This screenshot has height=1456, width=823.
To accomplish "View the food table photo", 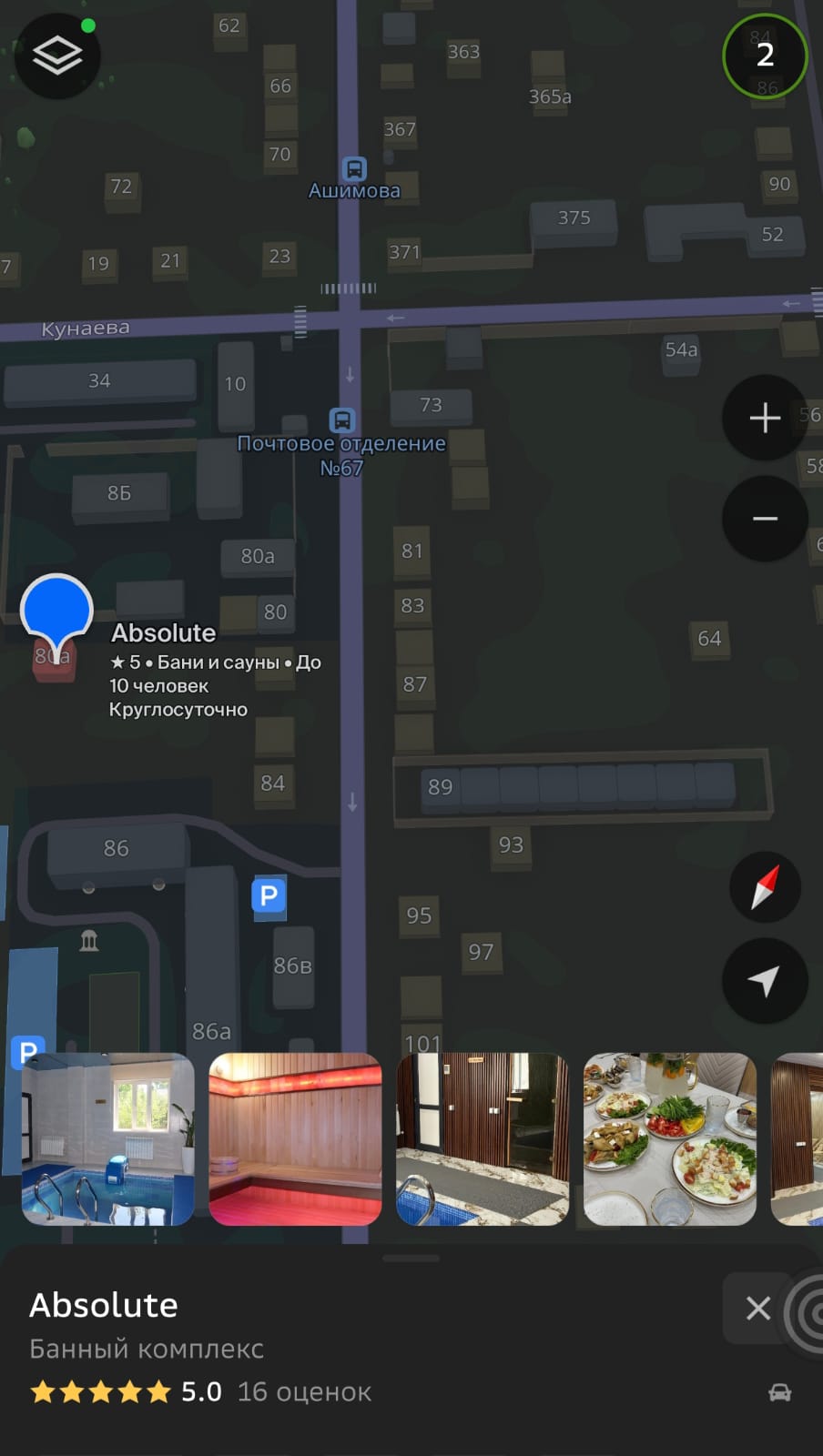I will 669,1139.
